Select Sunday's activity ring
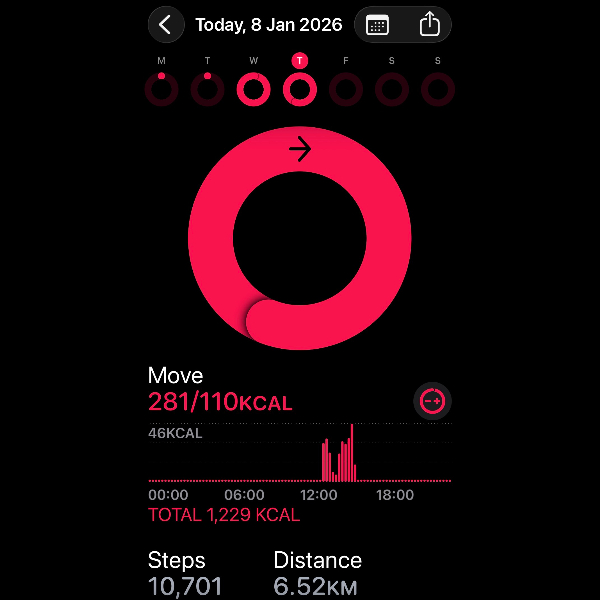The image size is (600, 600). pyautogui.click(x=438, y=90)
